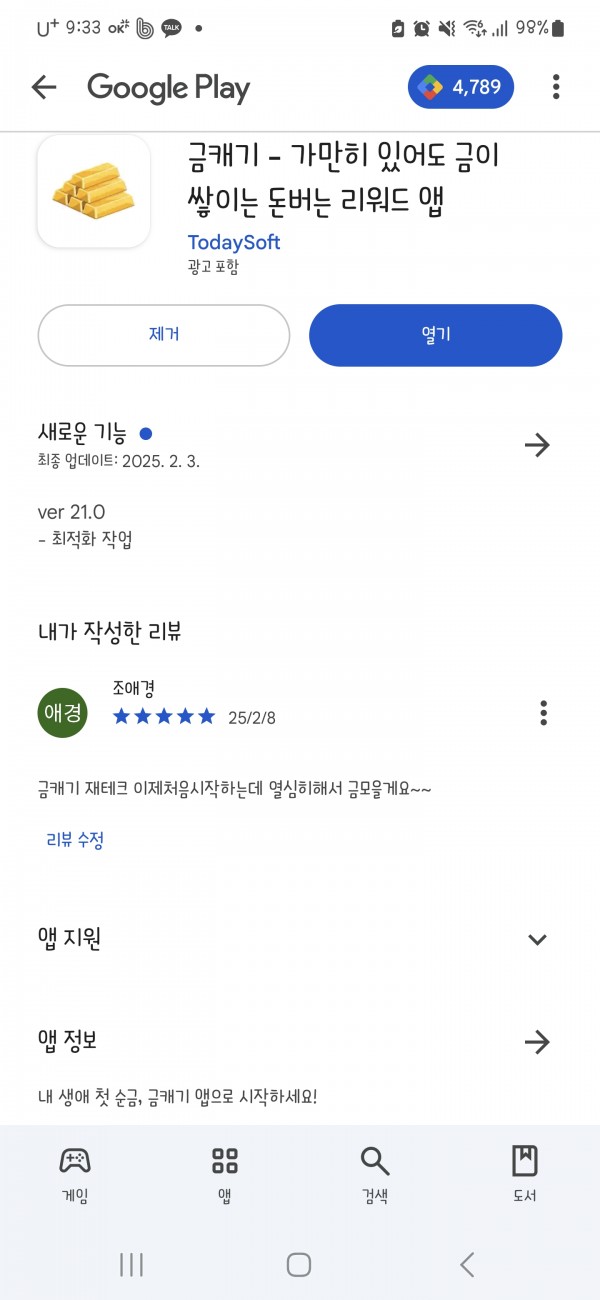600x1300 pixels.
Task: Open the 앱 정보 section
Action: tap(537, 1042)
